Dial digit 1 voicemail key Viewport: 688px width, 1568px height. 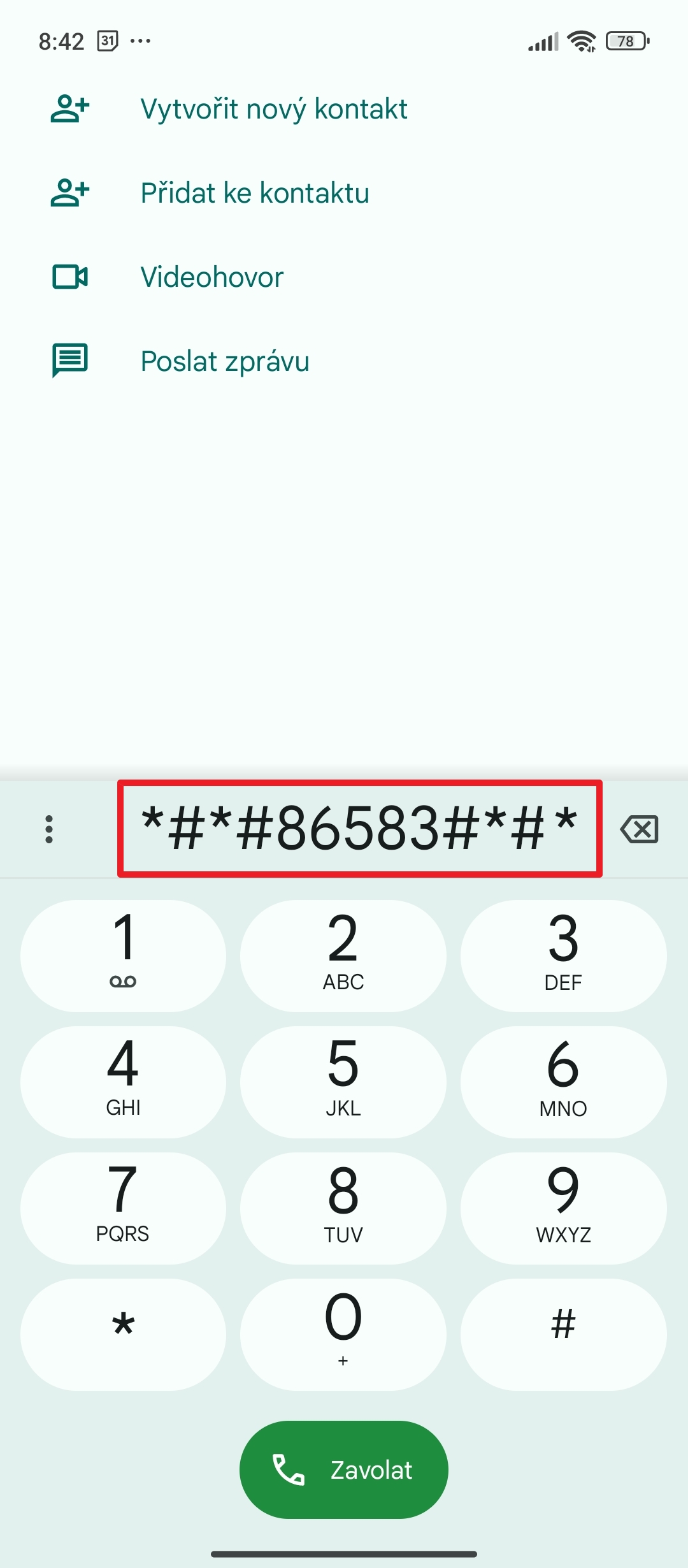click(123, 955)
